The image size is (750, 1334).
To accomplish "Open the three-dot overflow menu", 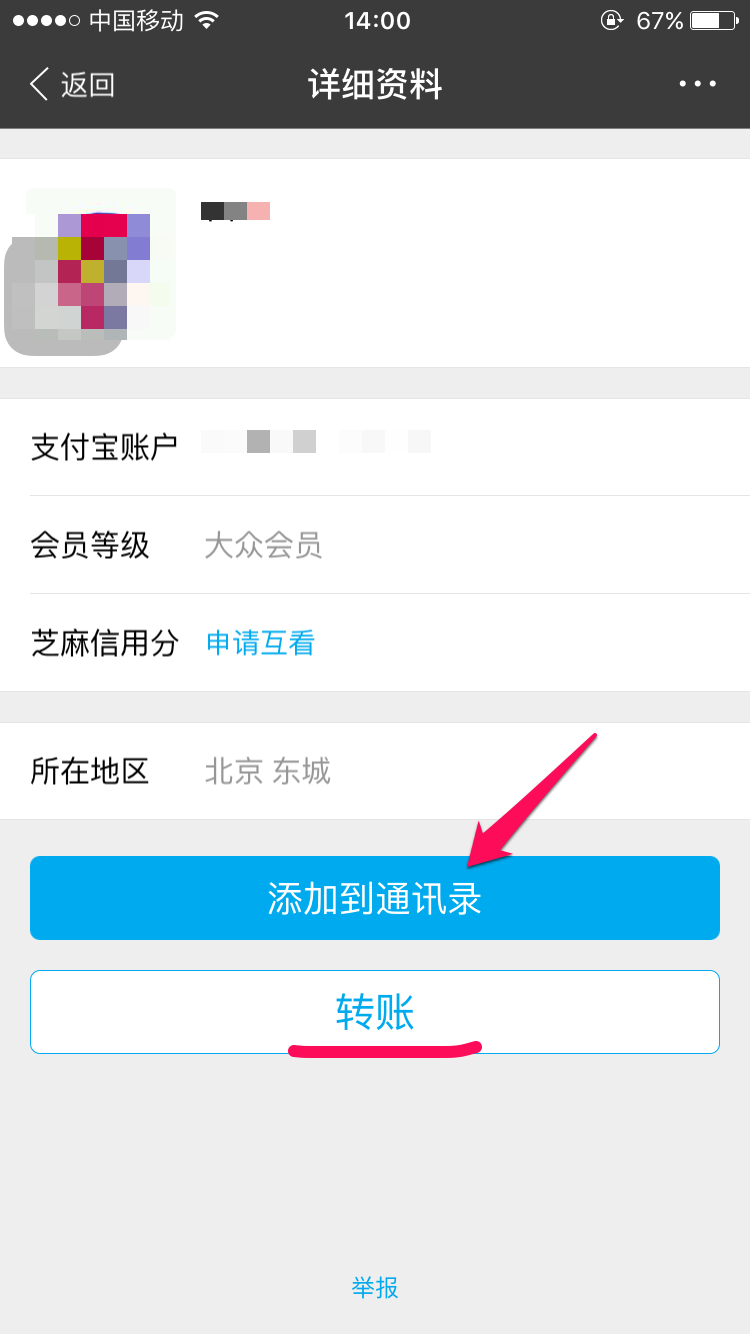I will (697, 84).
